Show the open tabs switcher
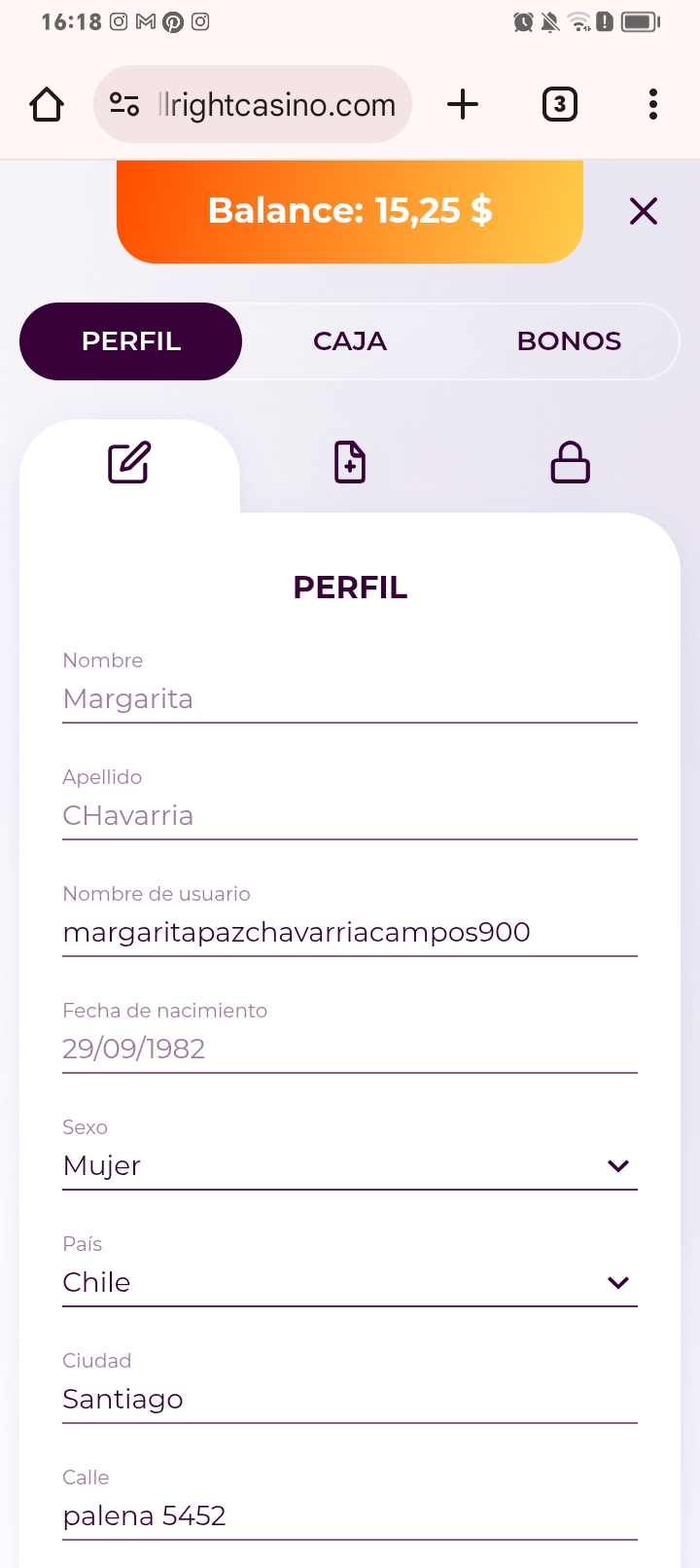This screenshot has width=700, height=1568. point(559,104)
